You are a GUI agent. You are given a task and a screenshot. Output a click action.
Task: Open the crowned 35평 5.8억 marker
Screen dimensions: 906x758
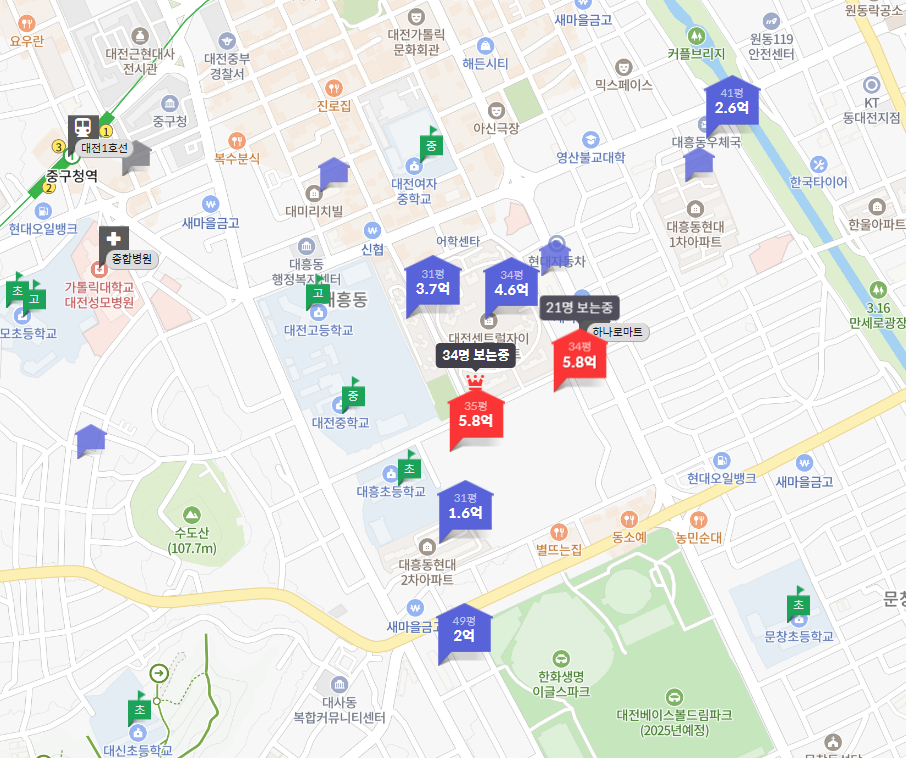pos(476,415)
